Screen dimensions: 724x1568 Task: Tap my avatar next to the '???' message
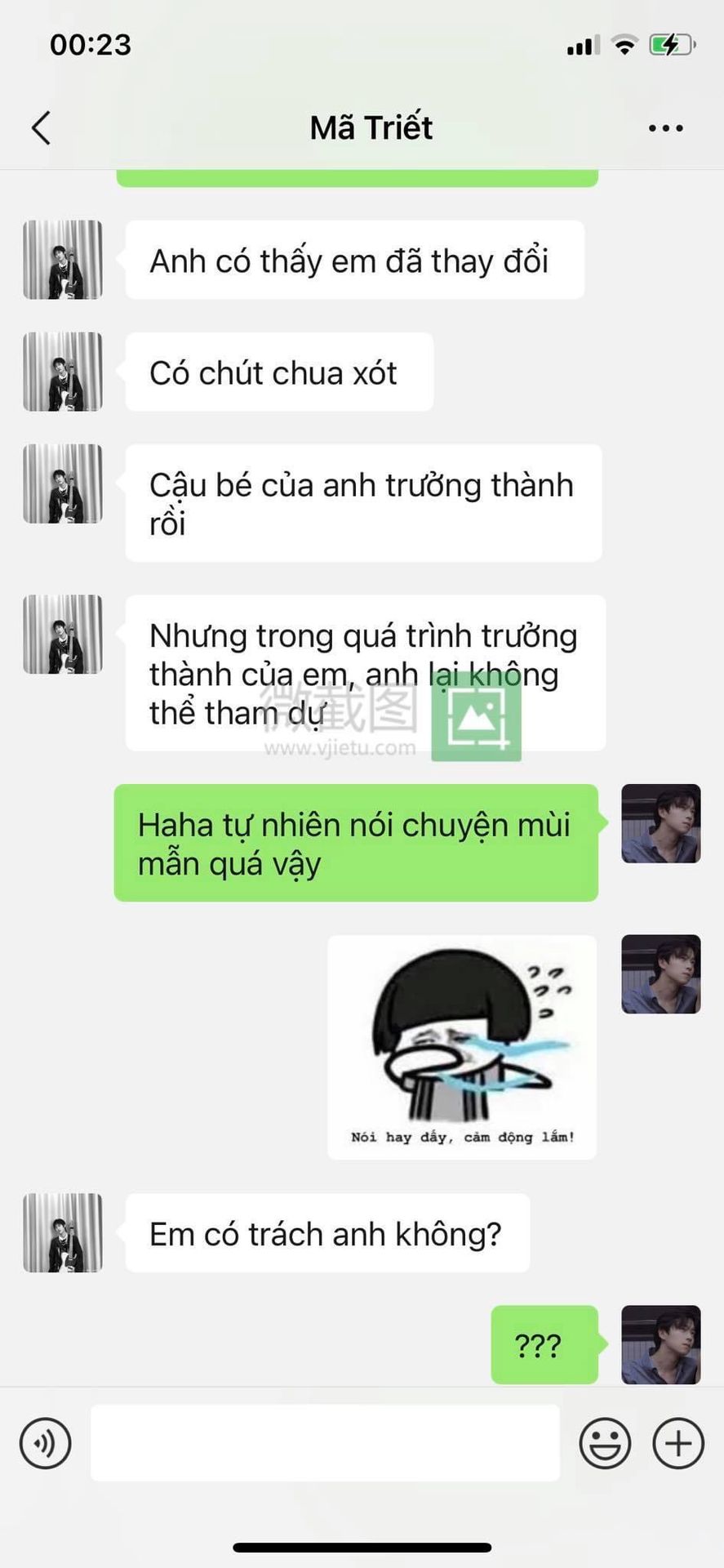click(661, 1344)
